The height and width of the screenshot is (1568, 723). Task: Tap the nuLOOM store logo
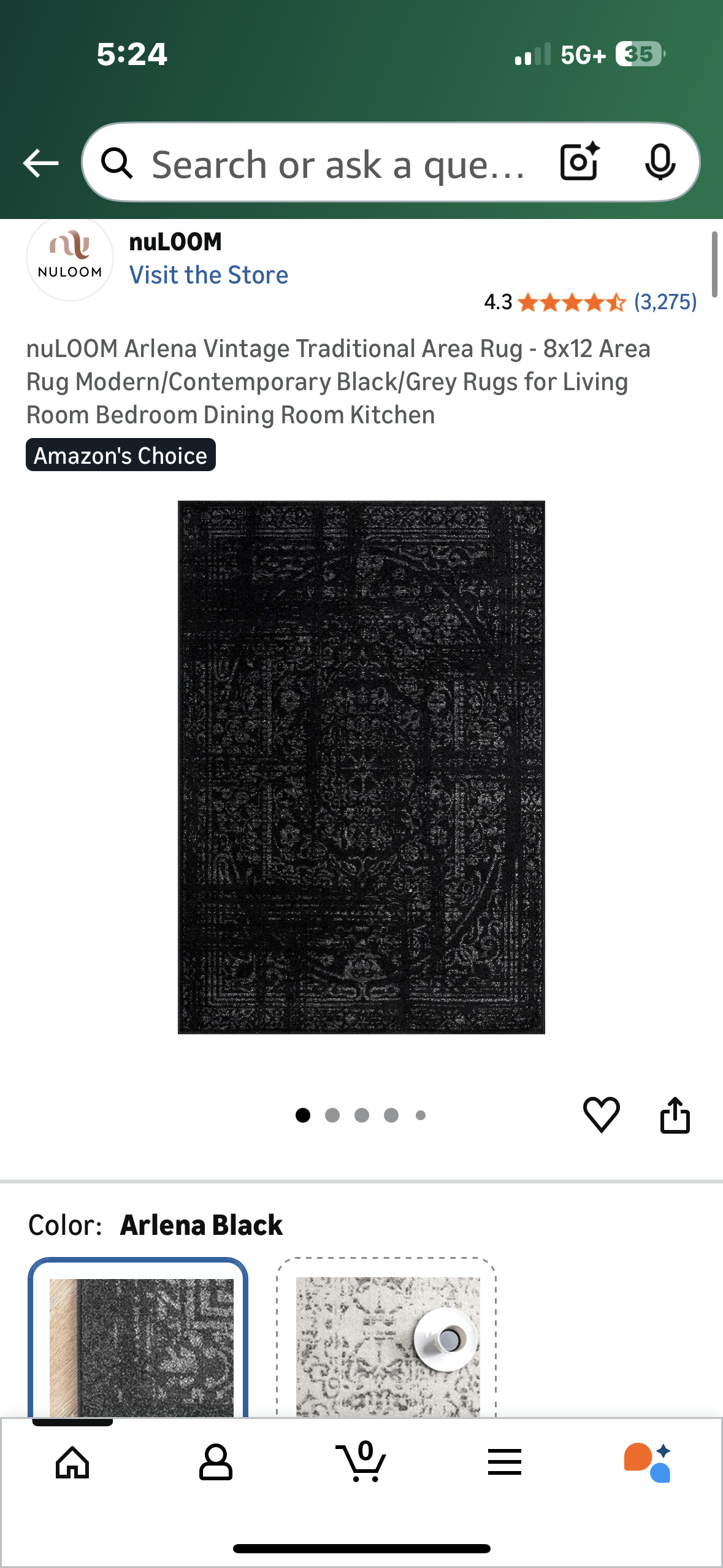[69, 259]
